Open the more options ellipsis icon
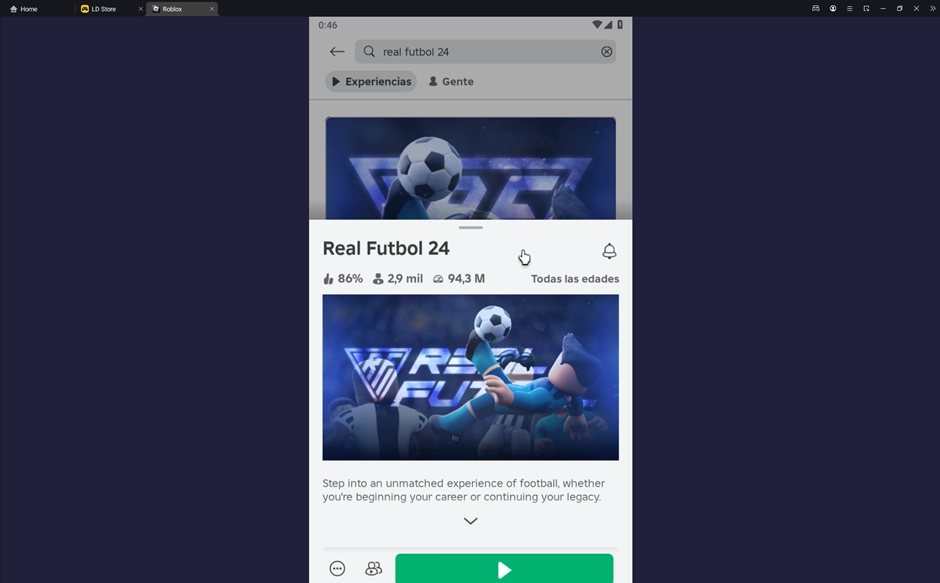This screenshot has height=583, width=940. pyautogui.click(x=337, y=569)
